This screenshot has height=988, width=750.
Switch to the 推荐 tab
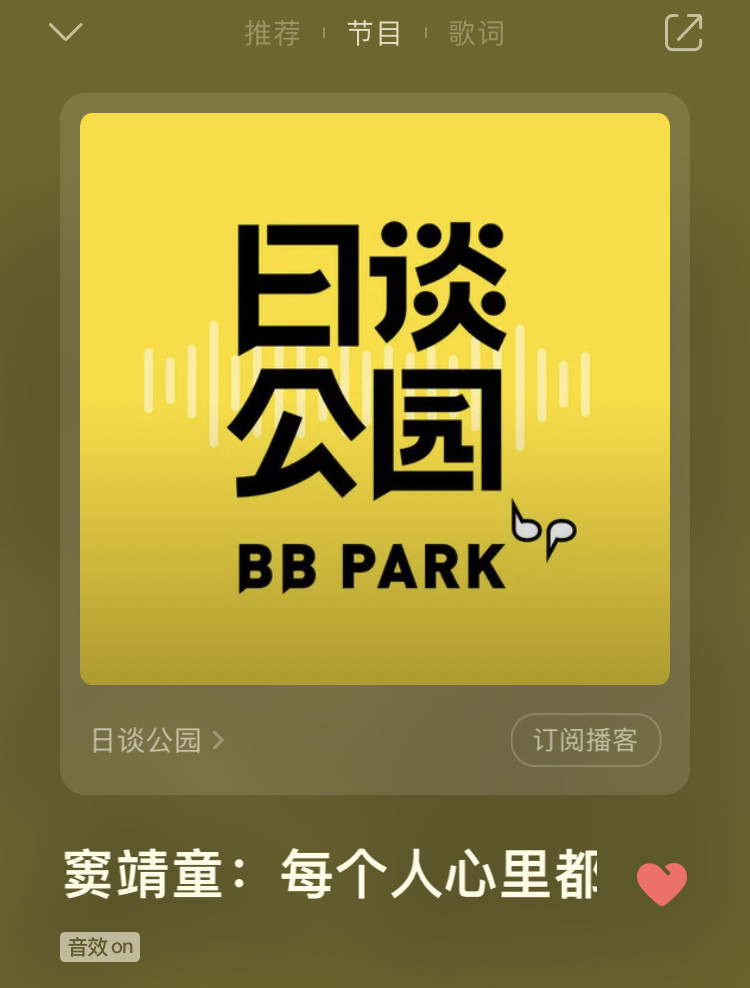(x=273, y=33)
